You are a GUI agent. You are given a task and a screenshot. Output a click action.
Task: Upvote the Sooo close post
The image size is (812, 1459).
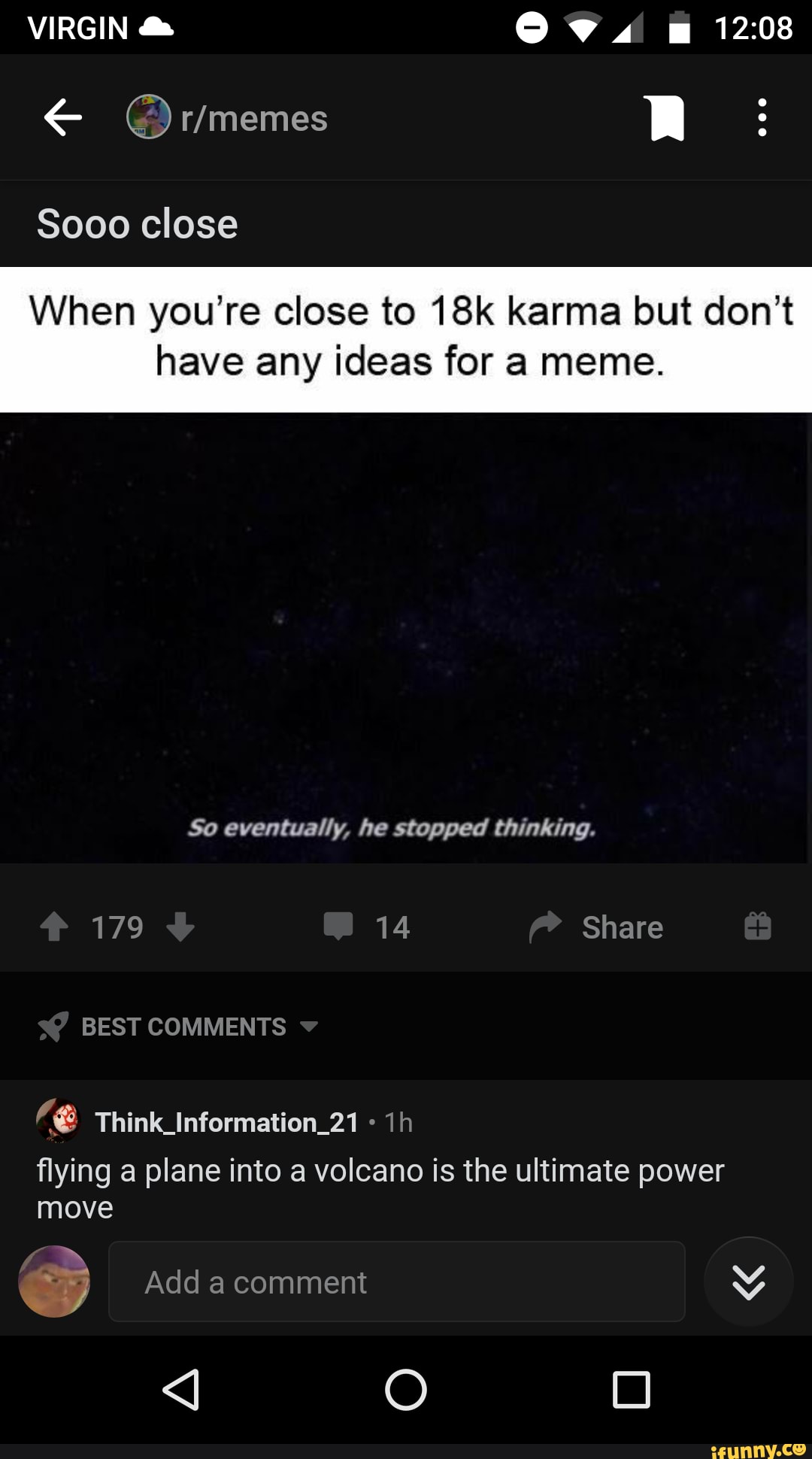pos(54,927)
